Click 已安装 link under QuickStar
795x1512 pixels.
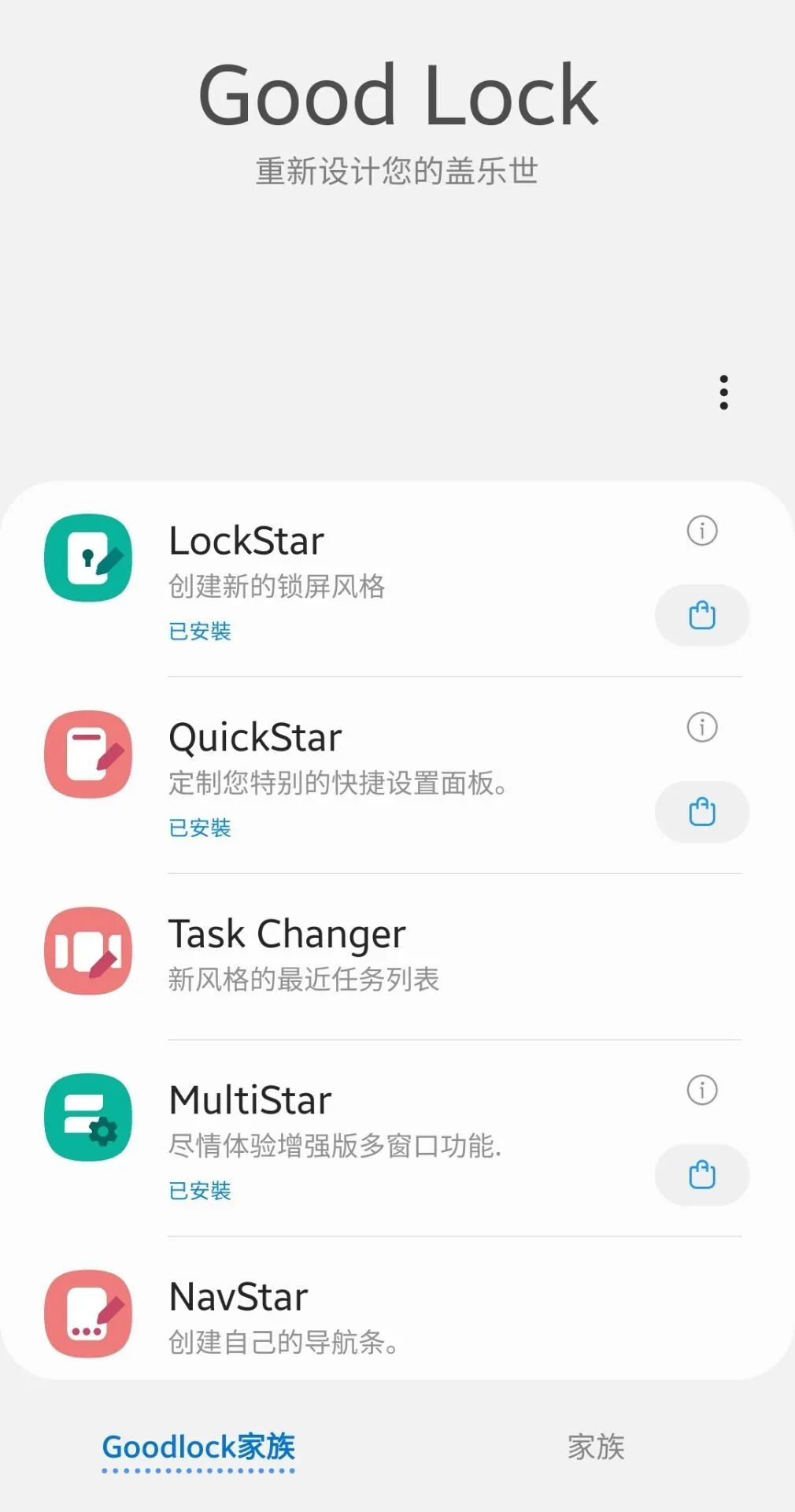199,828
